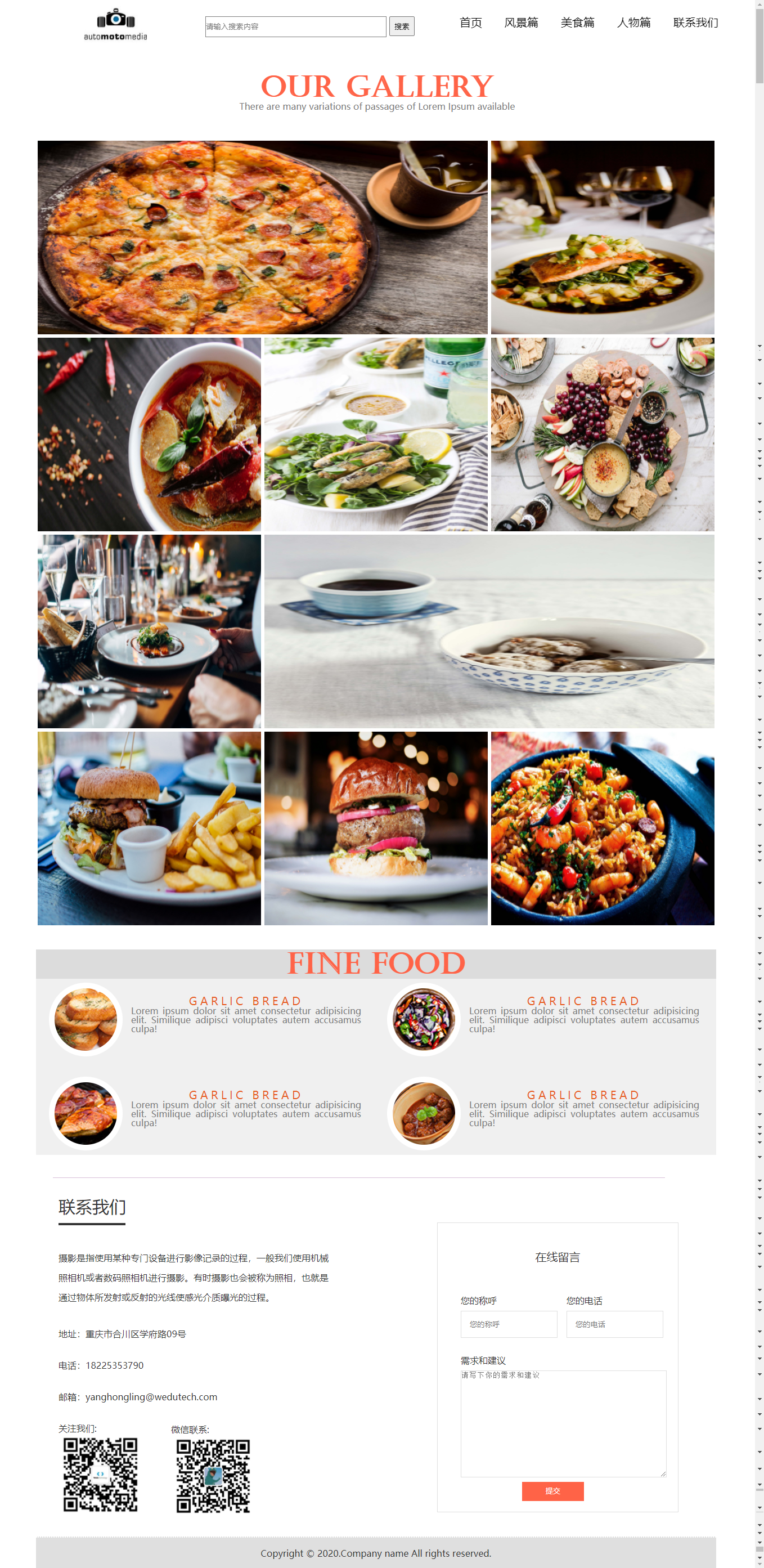This screenshot has height=1568, width=764.
Task: View the paella in blue pot photo
Action: click(602, 828)
